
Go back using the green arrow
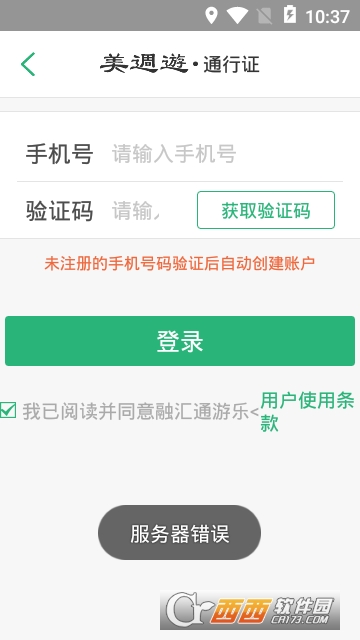click(28, 64)
